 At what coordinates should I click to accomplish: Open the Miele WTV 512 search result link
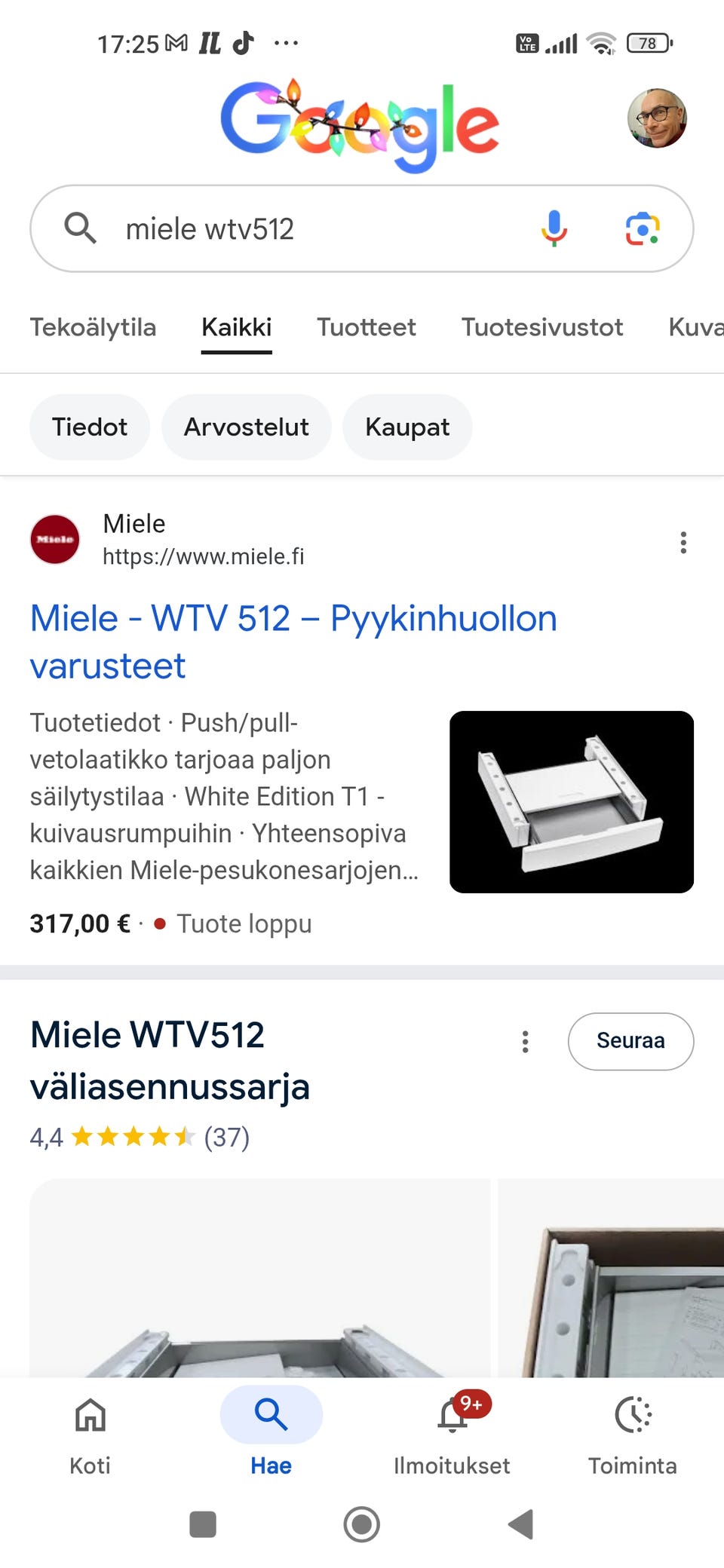pos(293,642)
